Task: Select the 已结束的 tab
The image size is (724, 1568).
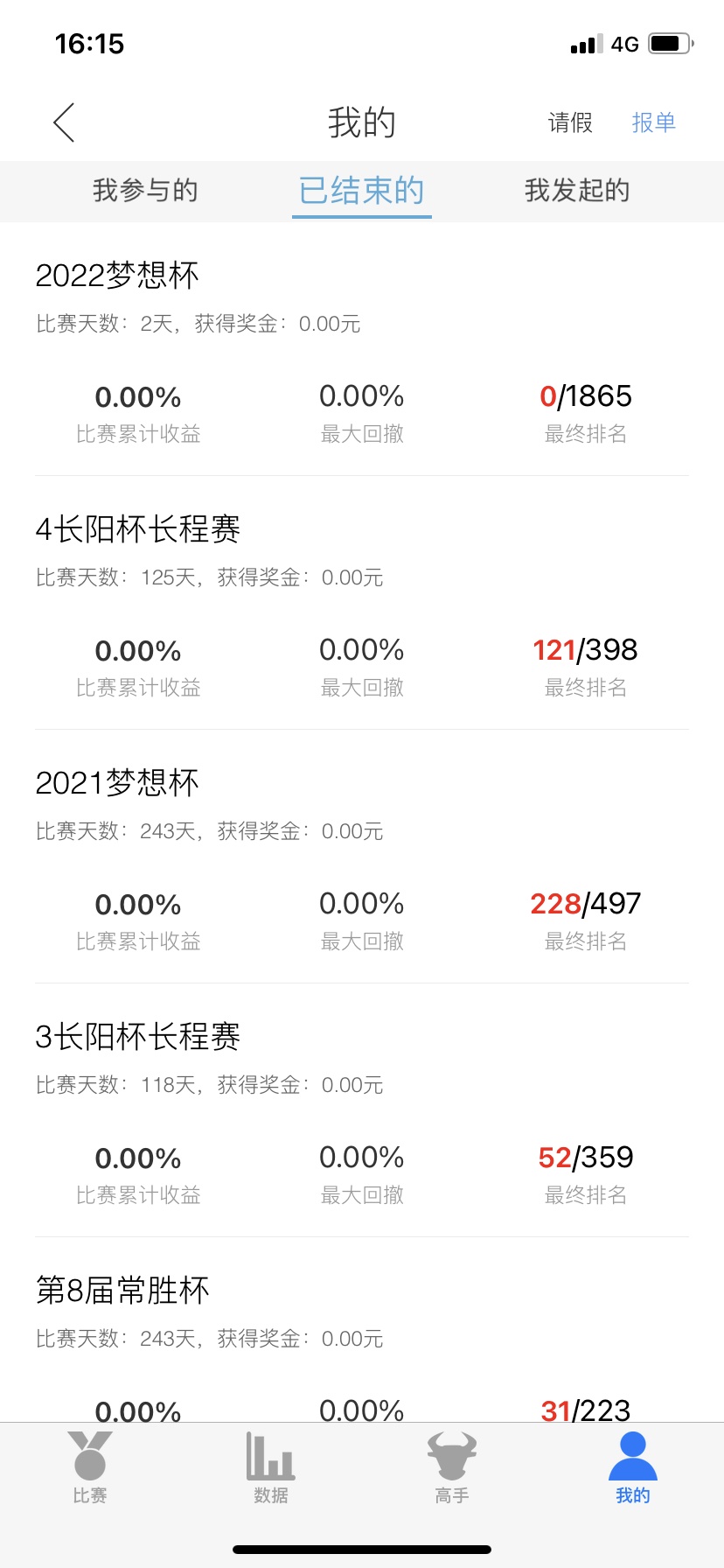Action: click(362, 190)
